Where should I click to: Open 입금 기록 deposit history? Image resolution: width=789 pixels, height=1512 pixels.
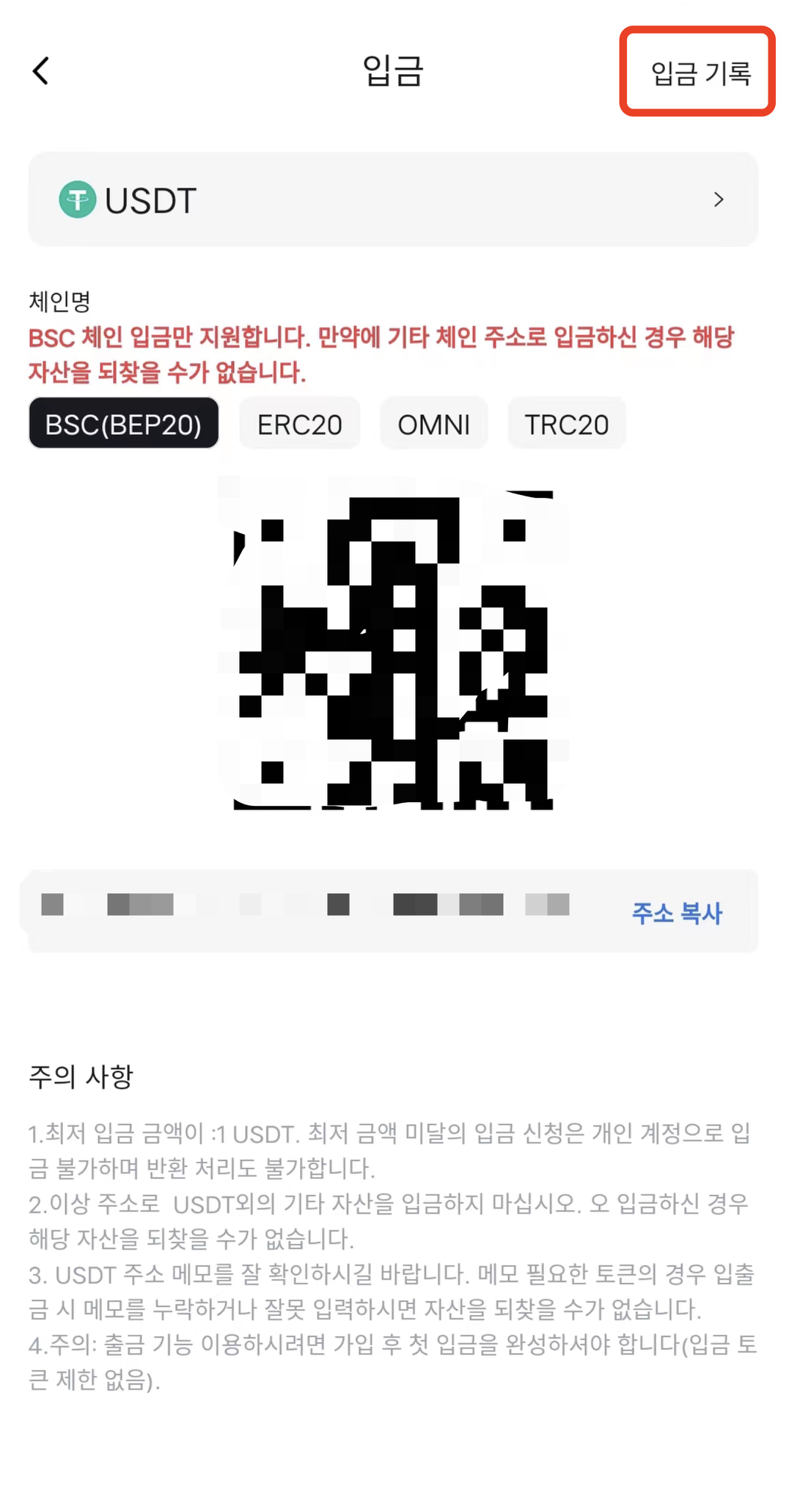(x=700, y=73)
